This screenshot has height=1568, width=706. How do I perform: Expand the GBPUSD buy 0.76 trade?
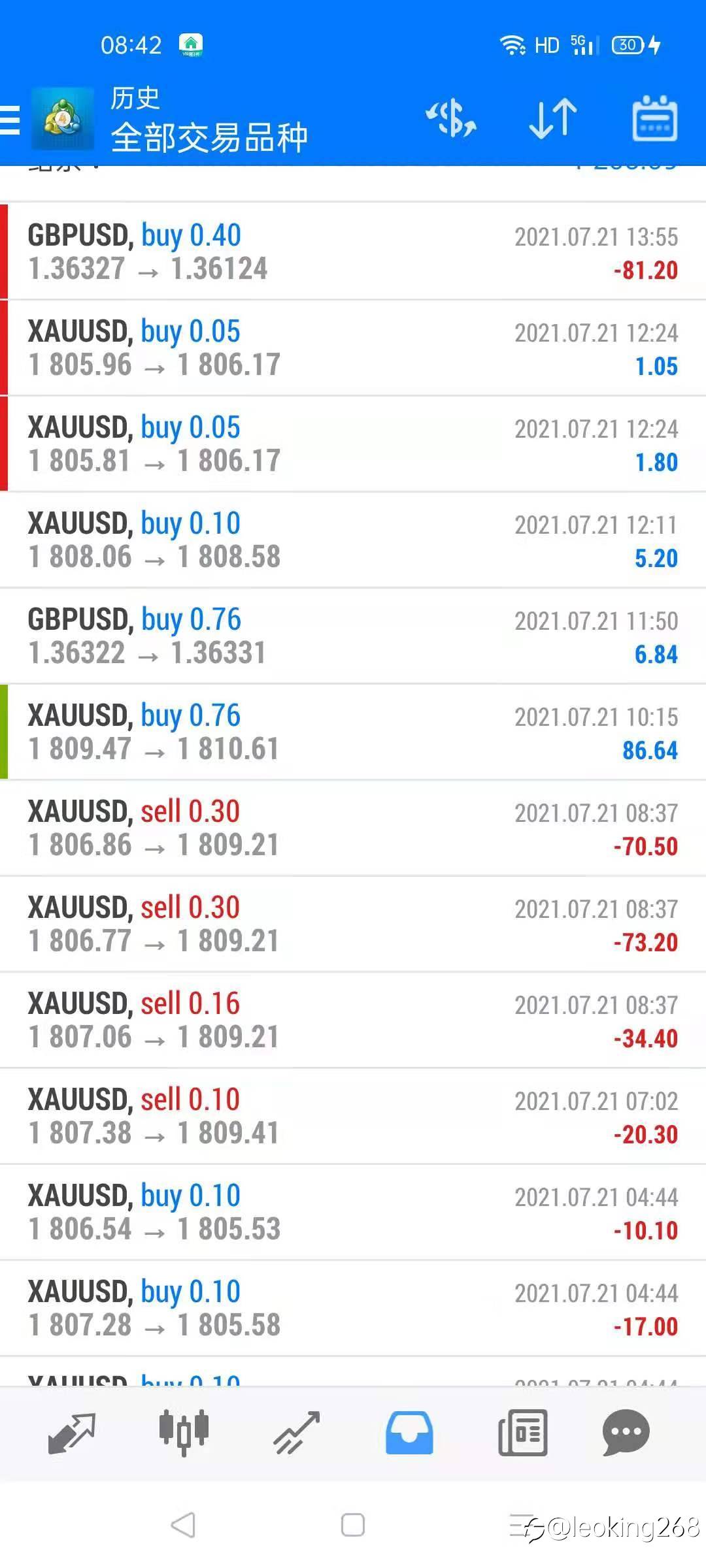(x=353, y=636)
